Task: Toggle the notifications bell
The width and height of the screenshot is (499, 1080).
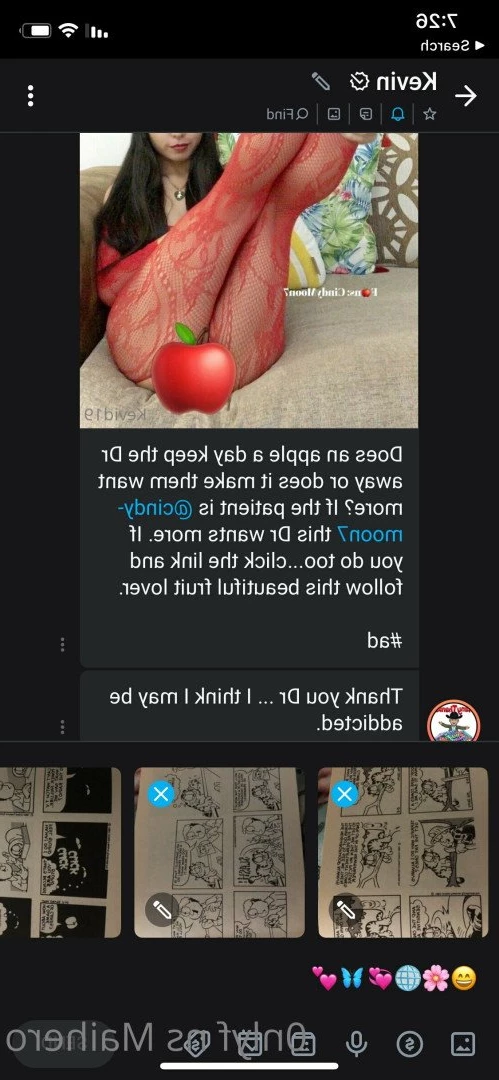Action: tap(398, 114)
